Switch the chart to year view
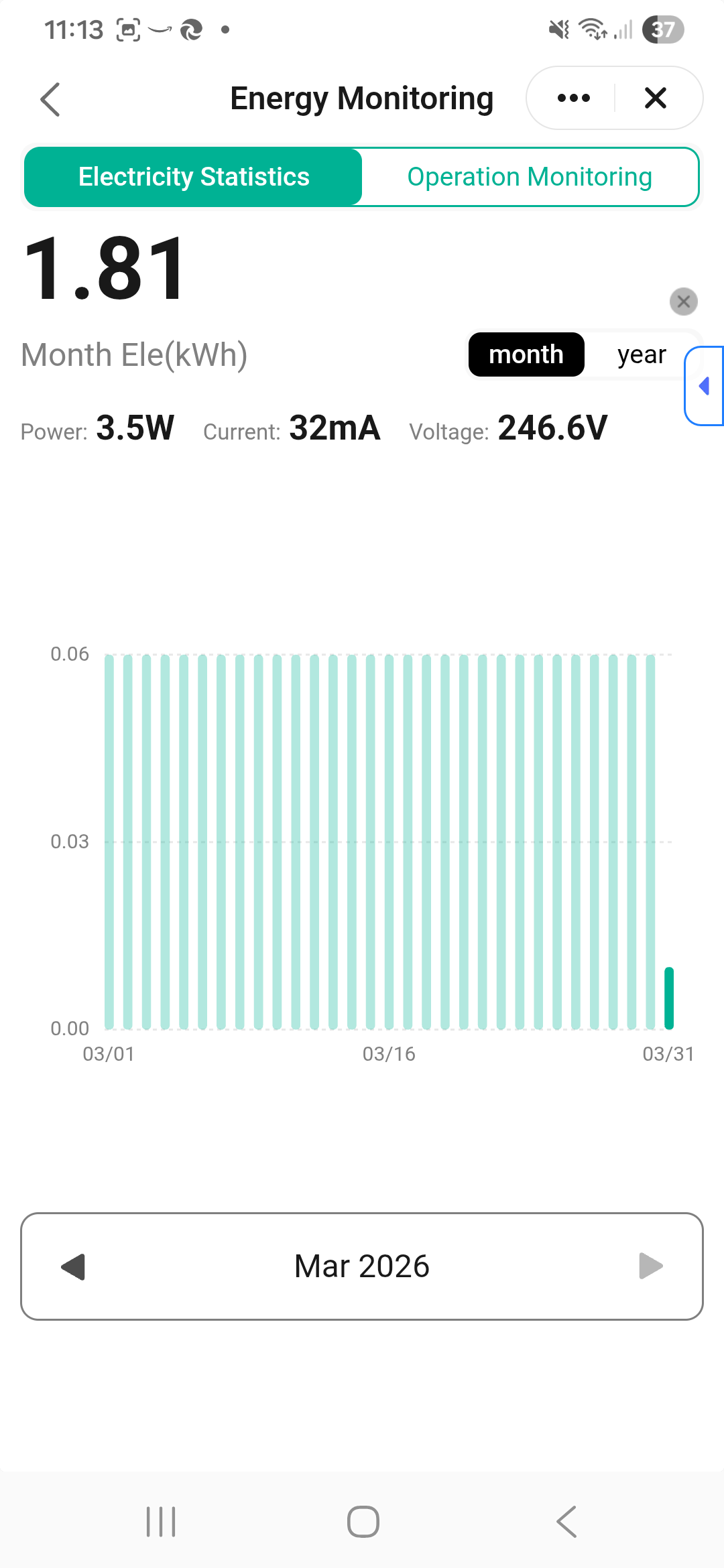The height and width of the screenshot is (1568, 724). click(641, 354)
